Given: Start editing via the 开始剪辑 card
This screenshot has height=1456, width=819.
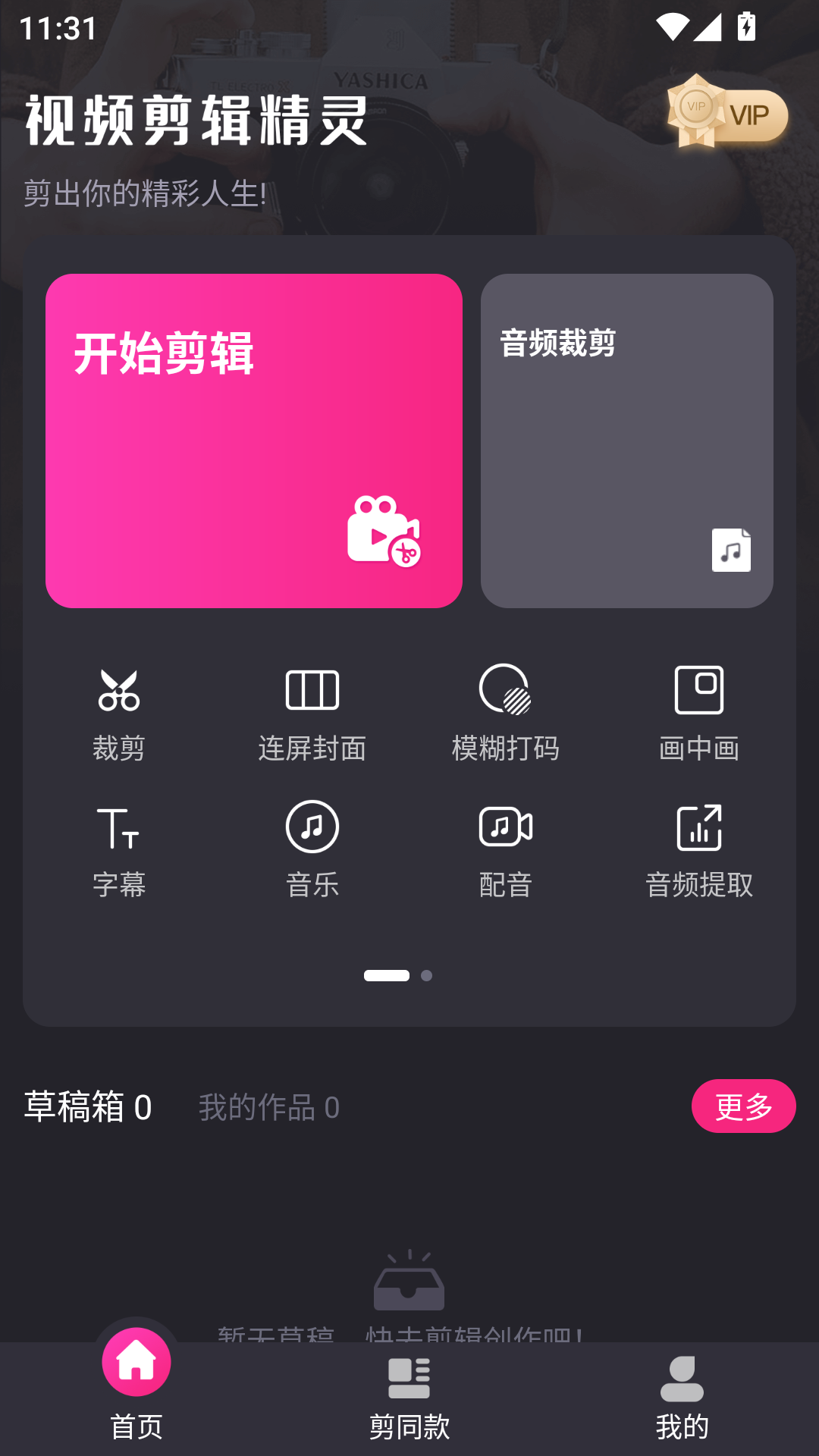Looking at the screenshot, I should click(x=254, y=441).
